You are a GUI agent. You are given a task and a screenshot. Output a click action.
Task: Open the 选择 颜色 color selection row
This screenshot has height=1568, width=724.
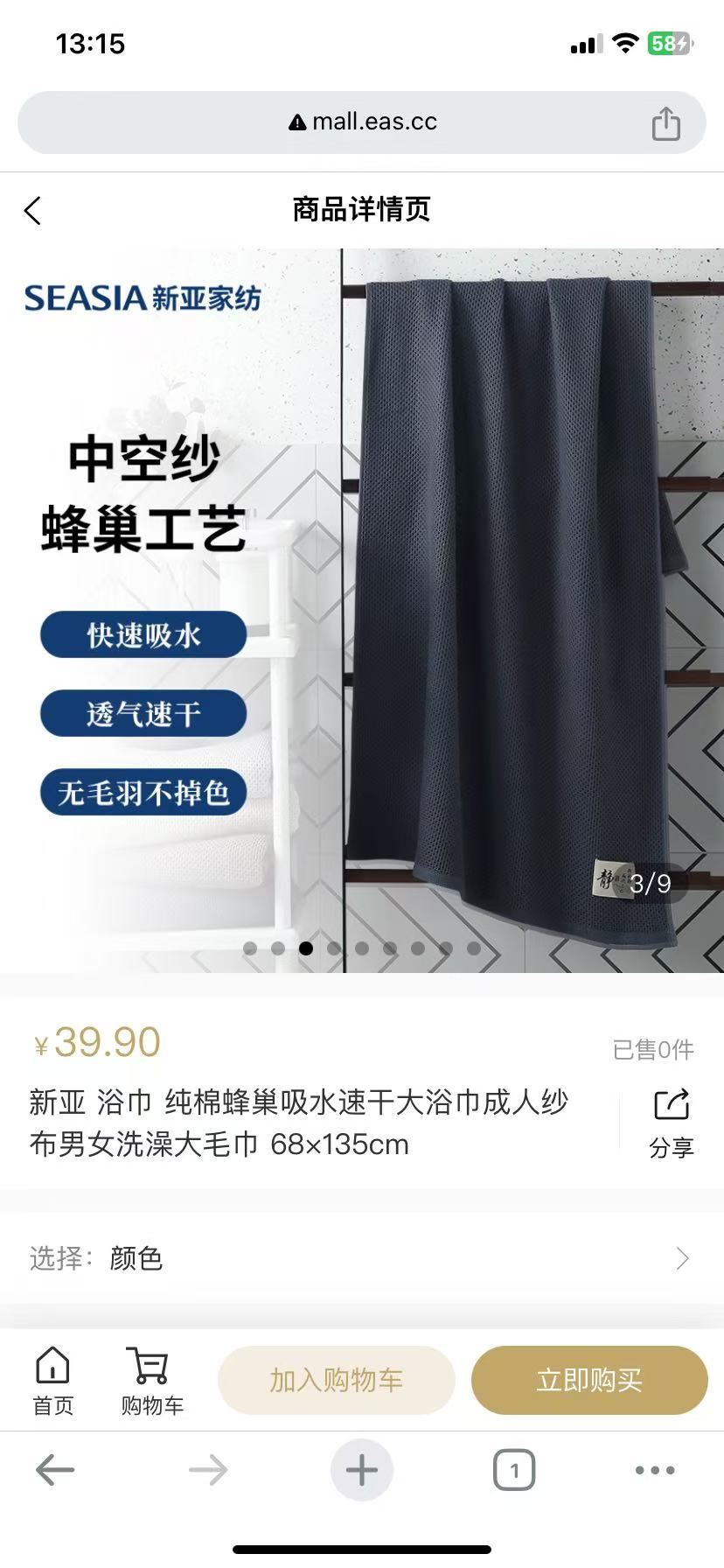click(x=362, y=1258)
